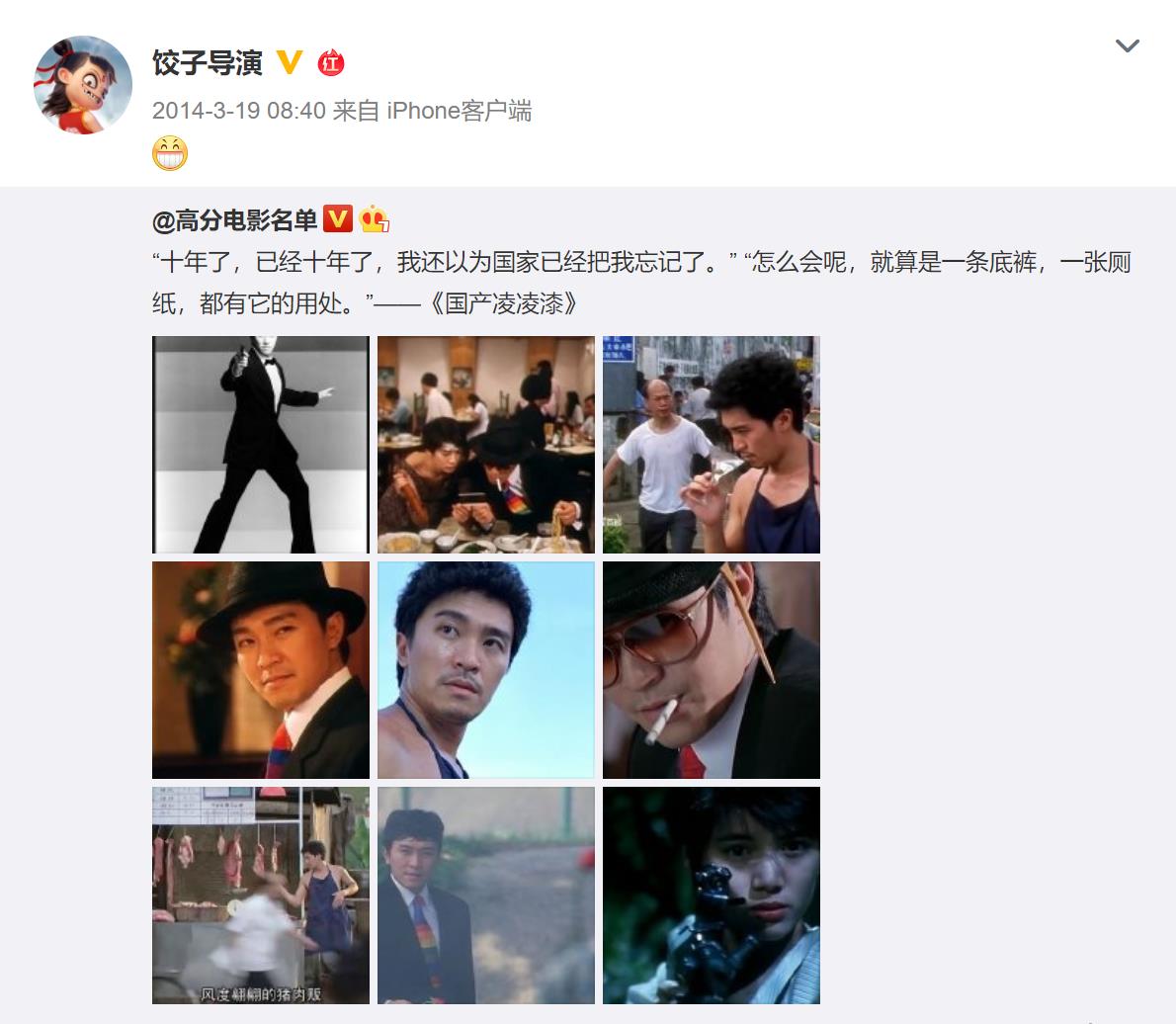Open the black-and-white tuxedo pose photo
The image size is (1176, 1024).
261,445
